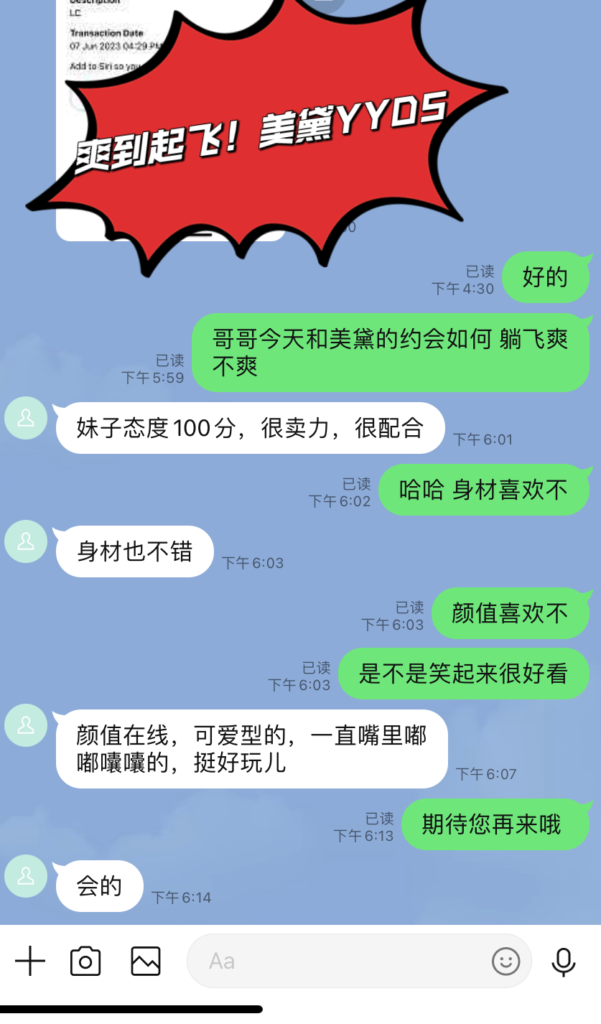Image resolution: width=601 pixels, height=1024 pixels.
Task: Focus the Aa message input field
Action: coord(340,962)
